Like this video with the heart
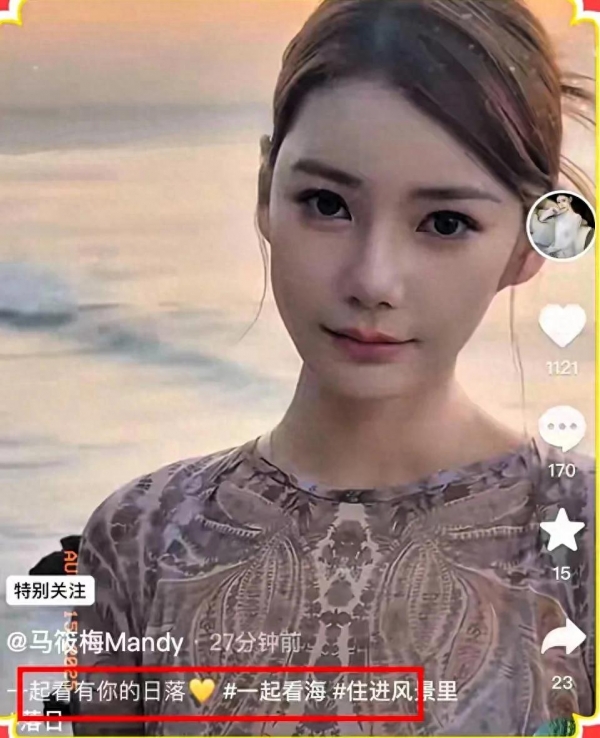 pos(562,326)
